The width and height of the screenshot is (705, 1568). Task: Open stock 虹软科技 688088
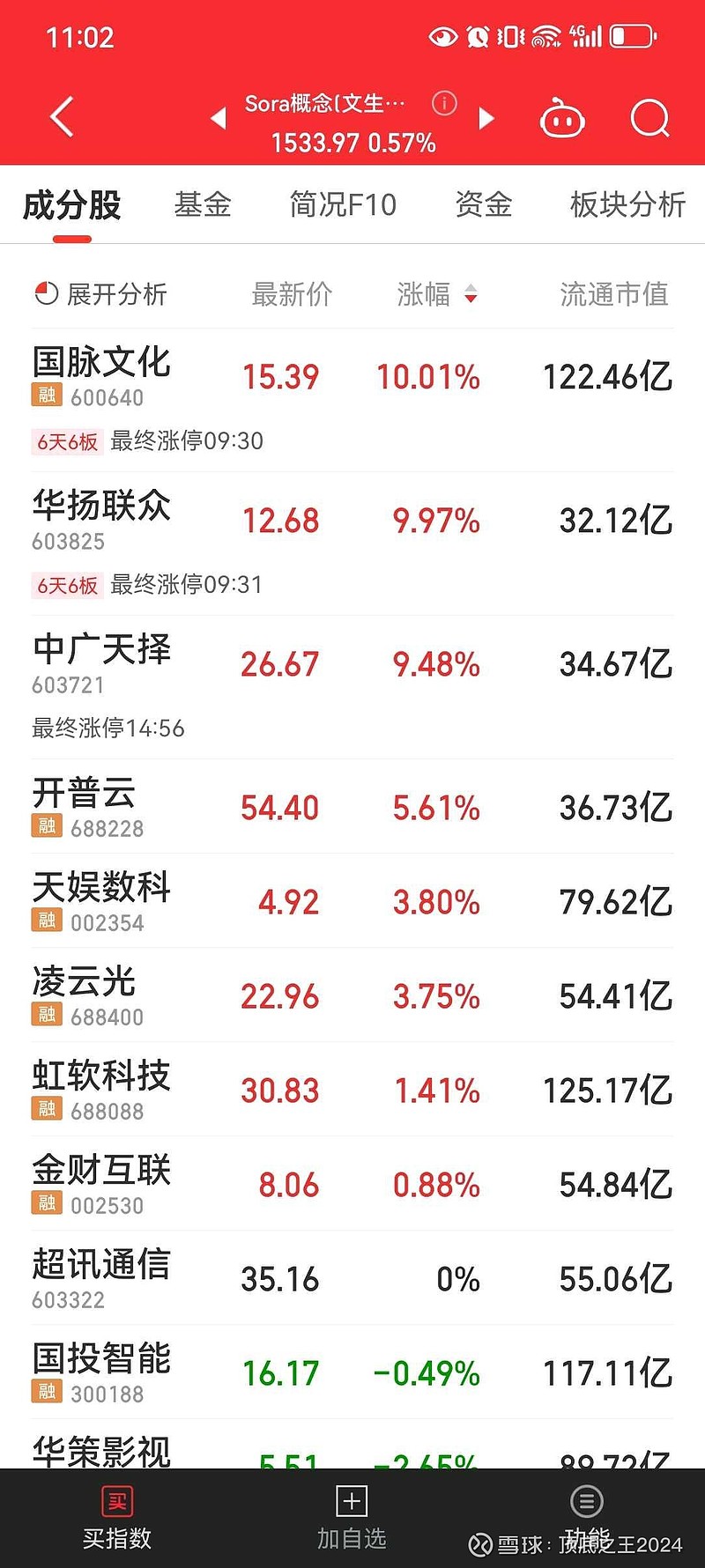point(352,1090)
